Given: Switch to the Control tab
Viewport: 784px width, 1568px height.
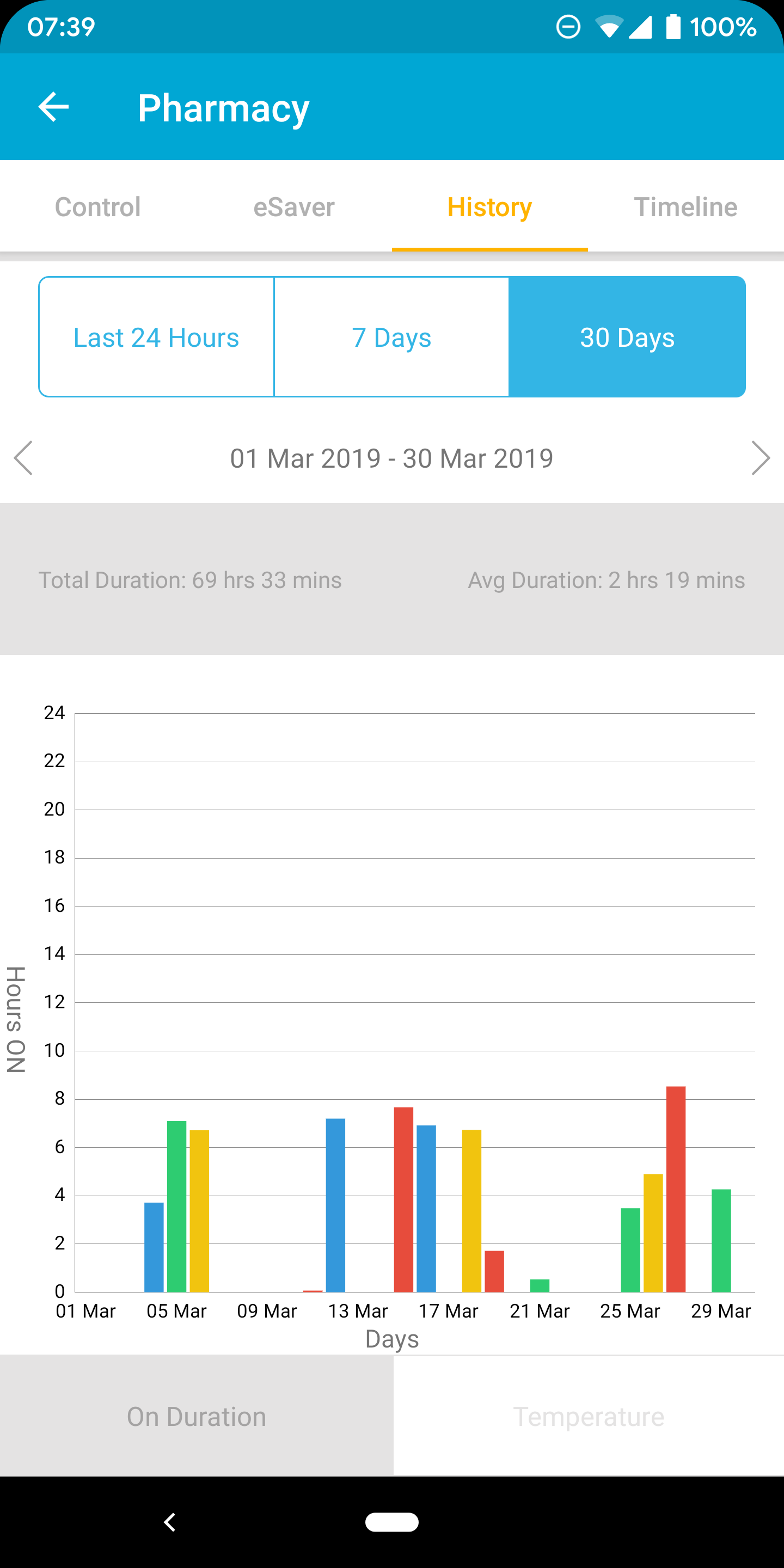Looking at the screenshot, I should [x=98, y=207].
